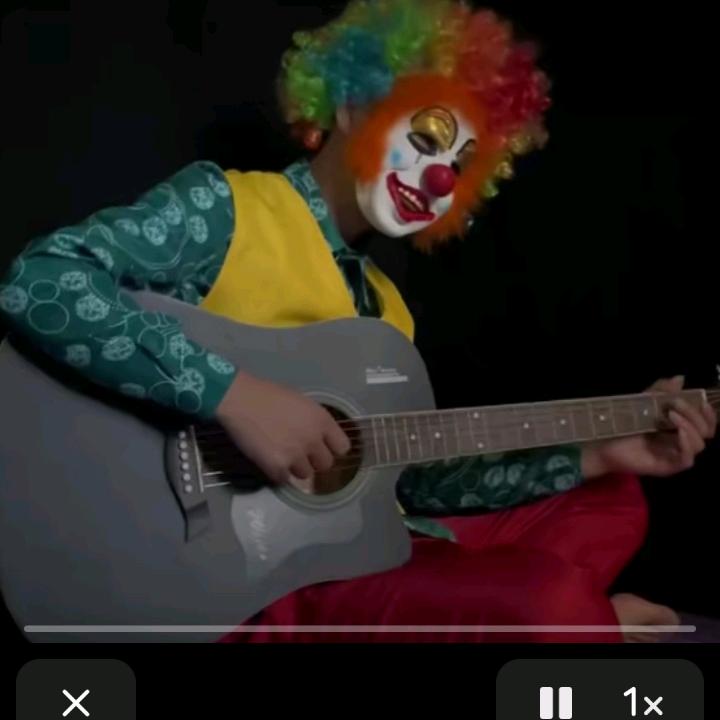Close the video player
The image size is (720, 720).
[76, 700]
